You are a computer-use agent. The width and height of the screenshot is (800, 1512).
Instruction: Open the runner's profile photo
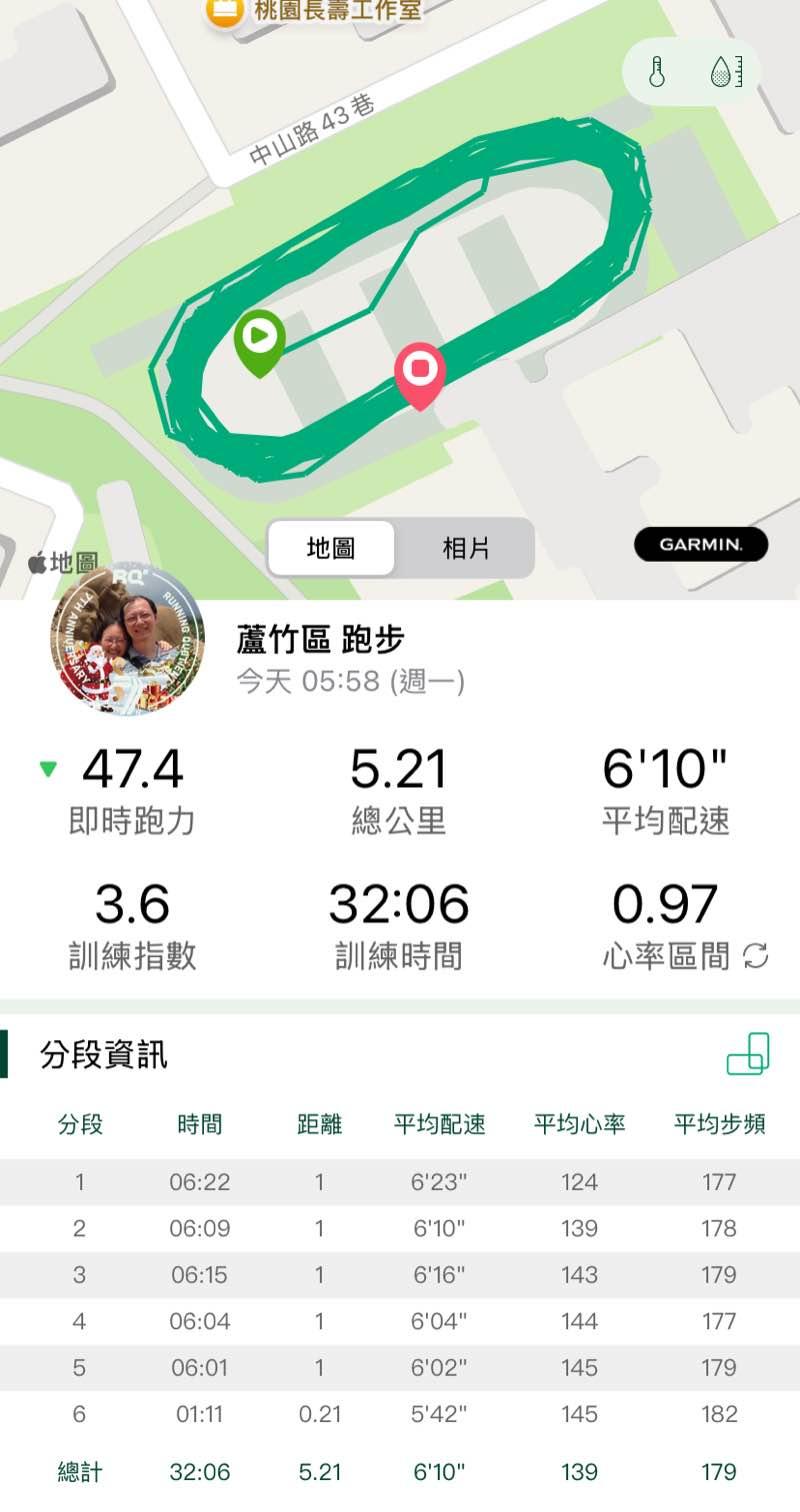127,639
